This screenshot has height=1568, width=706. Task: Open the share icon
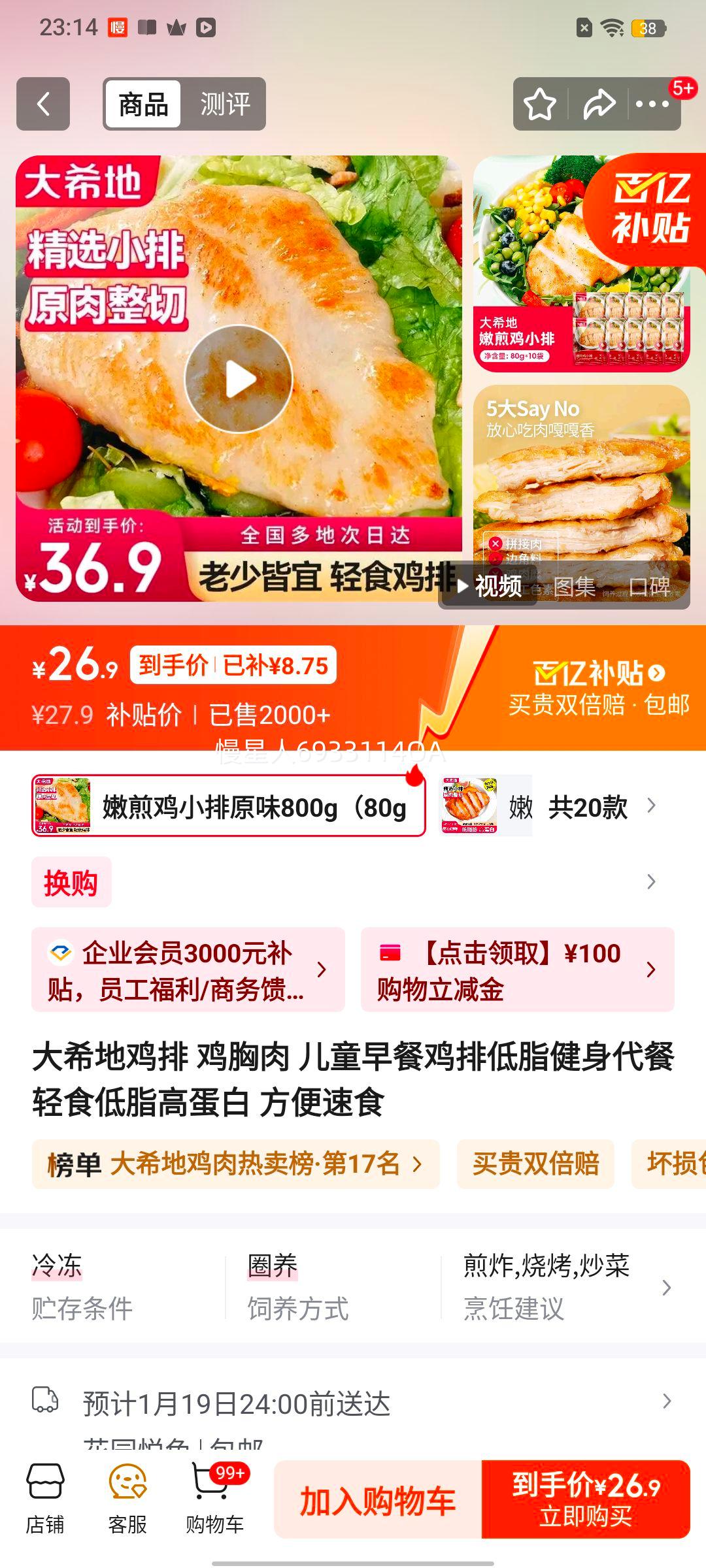pos(599,105)
